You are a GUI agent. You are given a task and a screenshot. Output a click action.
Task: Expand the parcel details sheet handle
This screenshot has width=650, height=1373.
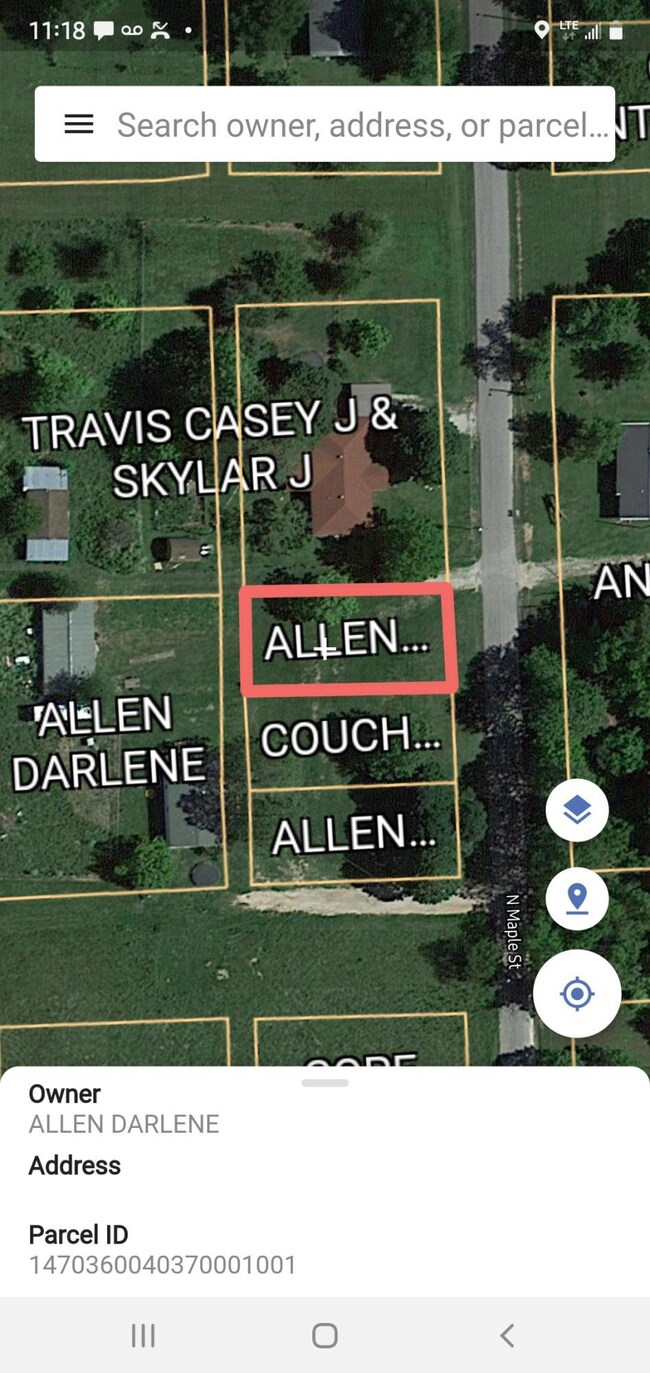324,1083
